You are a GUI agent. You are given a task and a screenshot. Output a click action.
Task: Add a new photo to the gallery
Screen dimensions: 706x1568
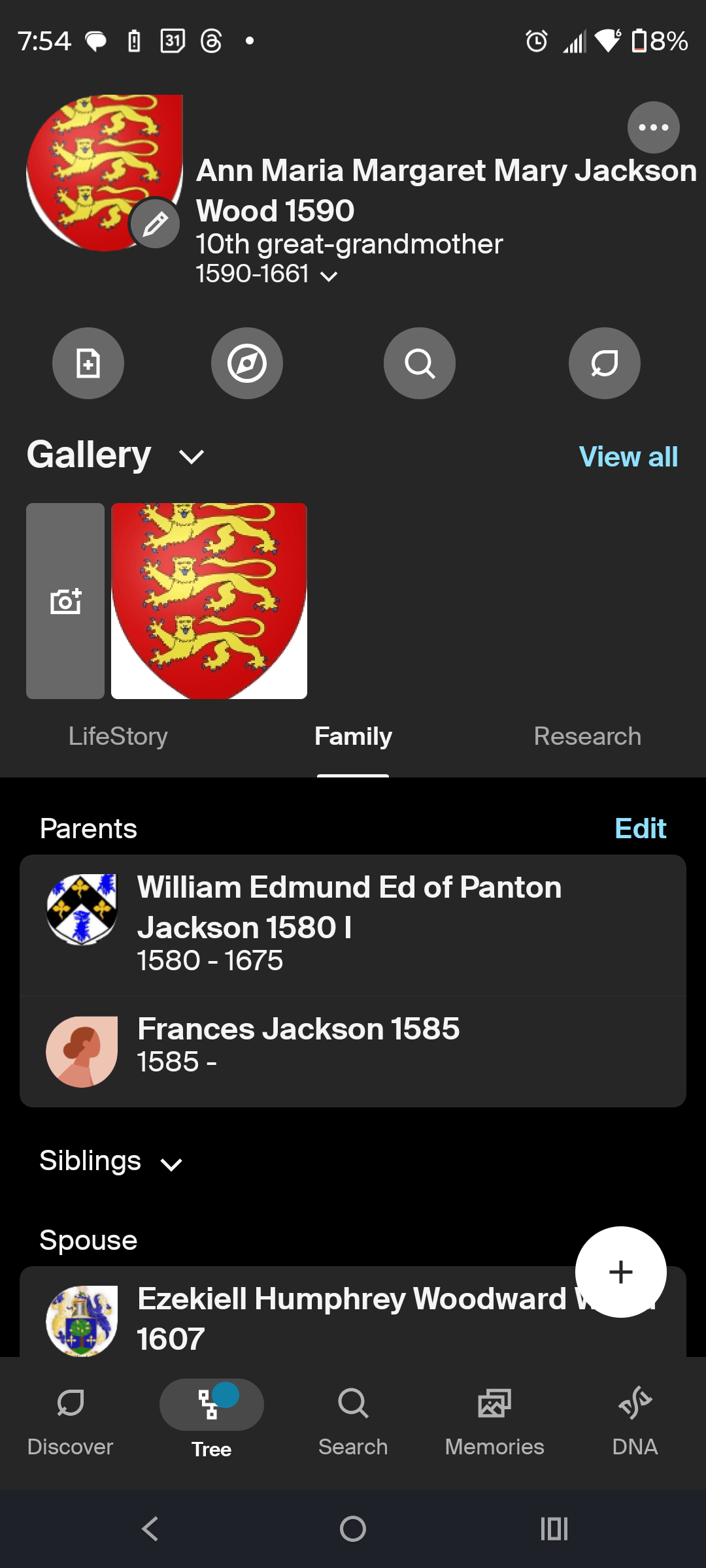(x=65, y=601)
